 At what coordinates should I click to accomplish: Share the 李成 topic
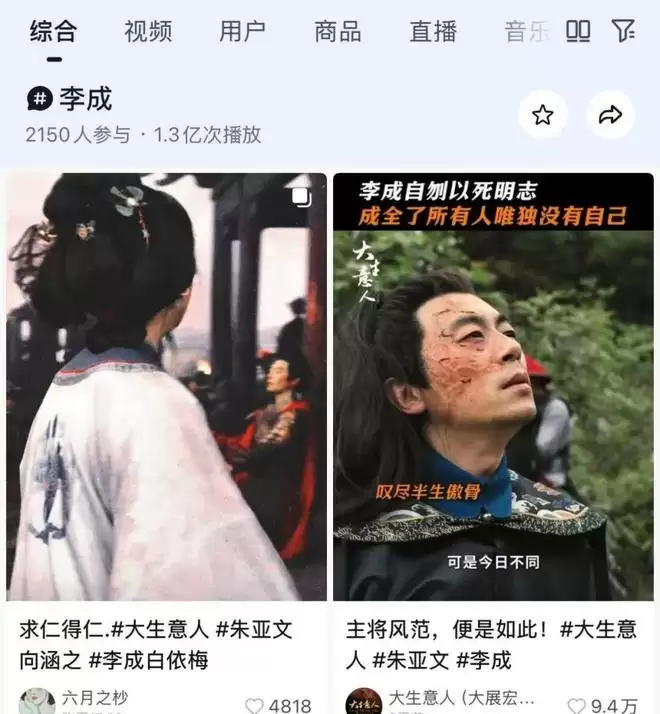pos(609,115)
